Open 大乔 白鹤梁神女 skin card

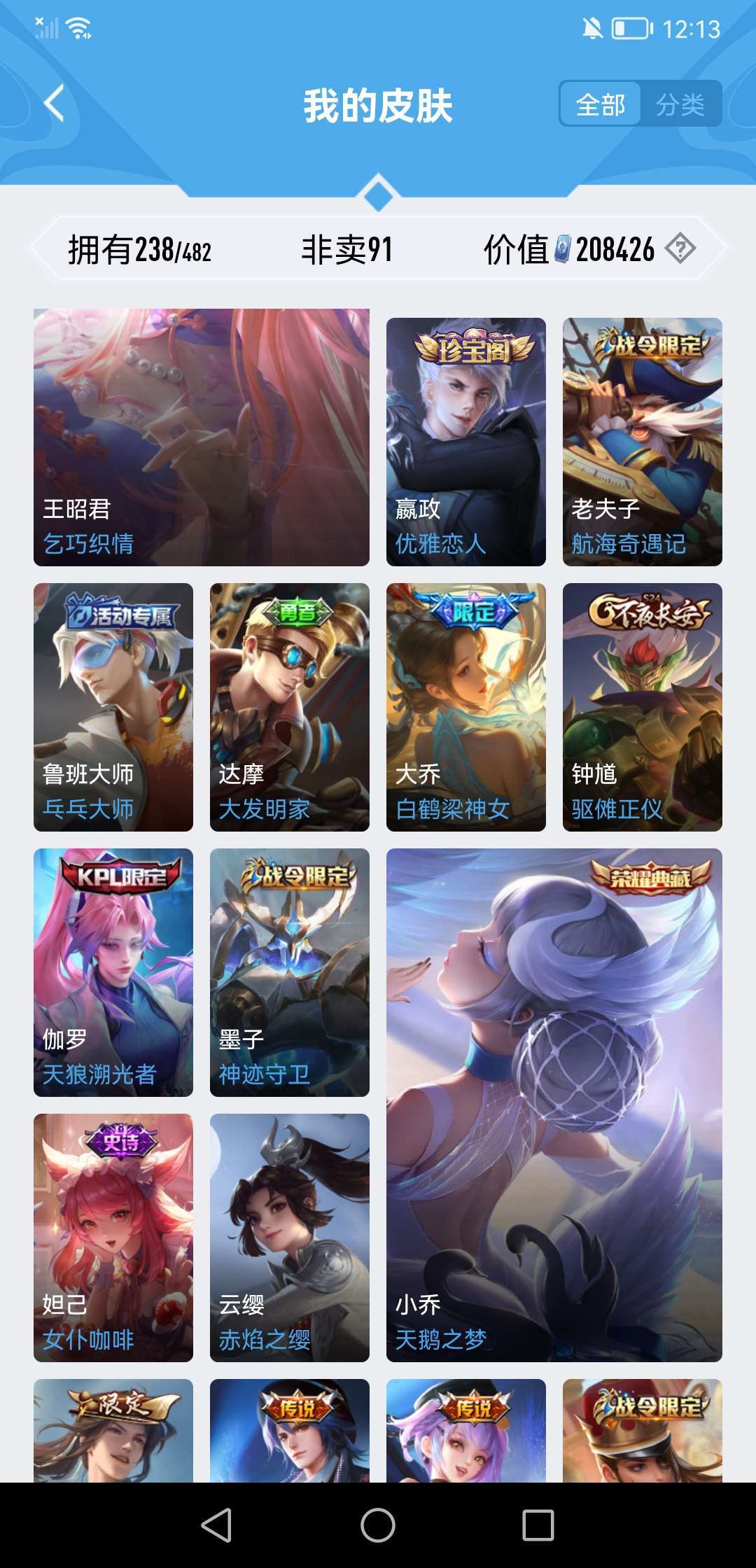click(x=466, y=707)
